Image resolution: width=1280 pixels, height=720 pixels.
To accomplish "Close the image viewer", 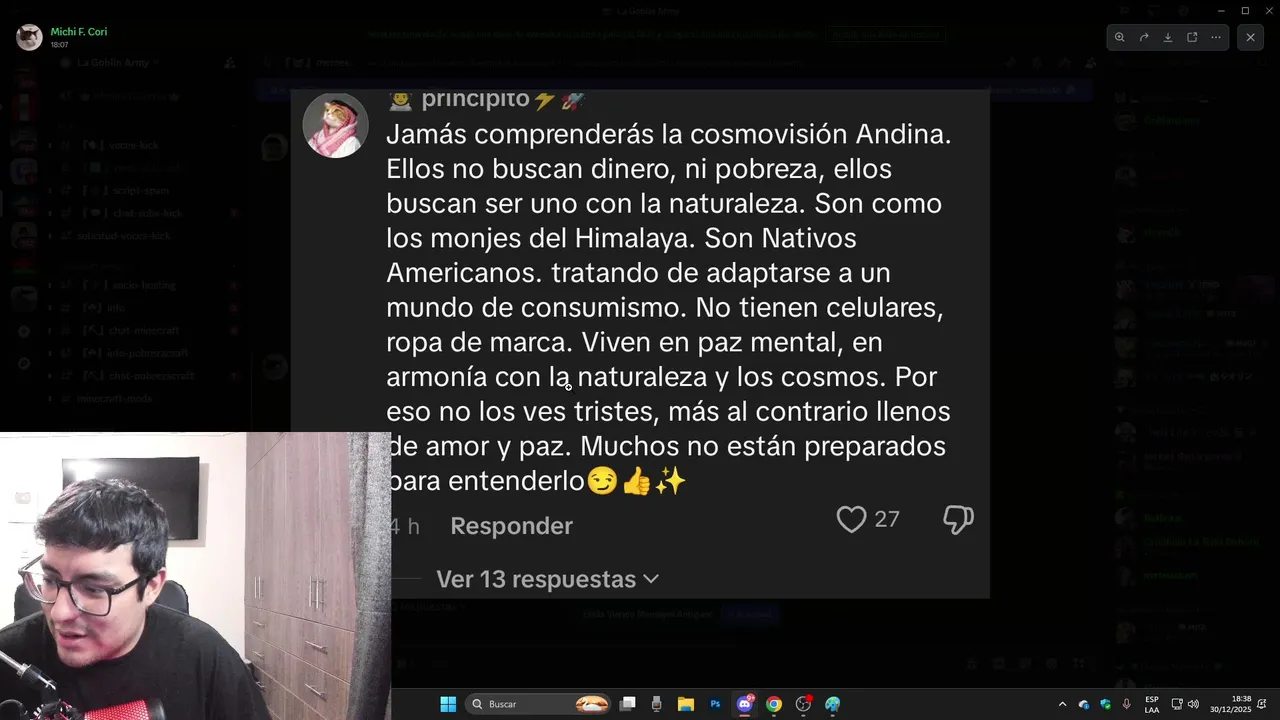I will (1250, 37).
